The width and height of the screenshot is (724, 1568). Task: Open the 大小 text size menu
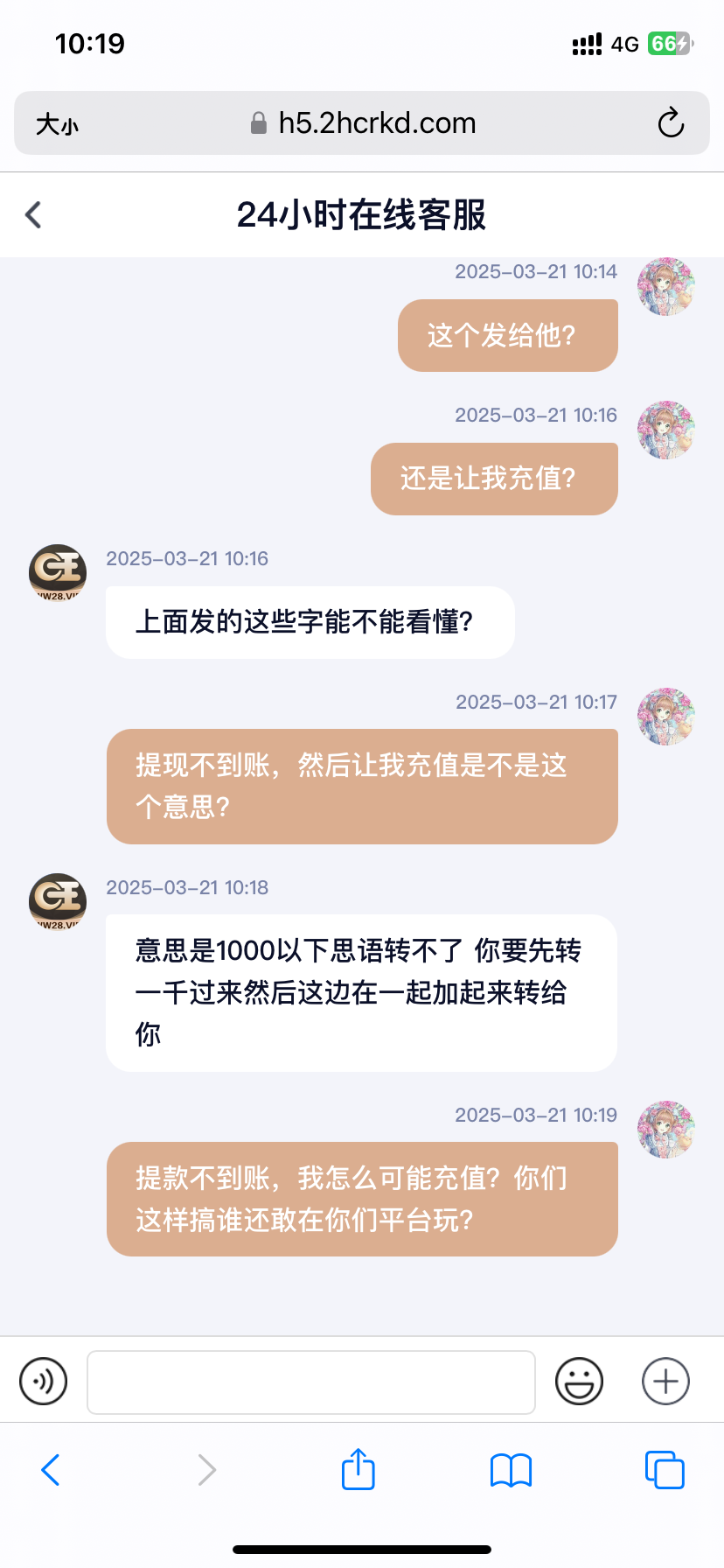[57, 123]
